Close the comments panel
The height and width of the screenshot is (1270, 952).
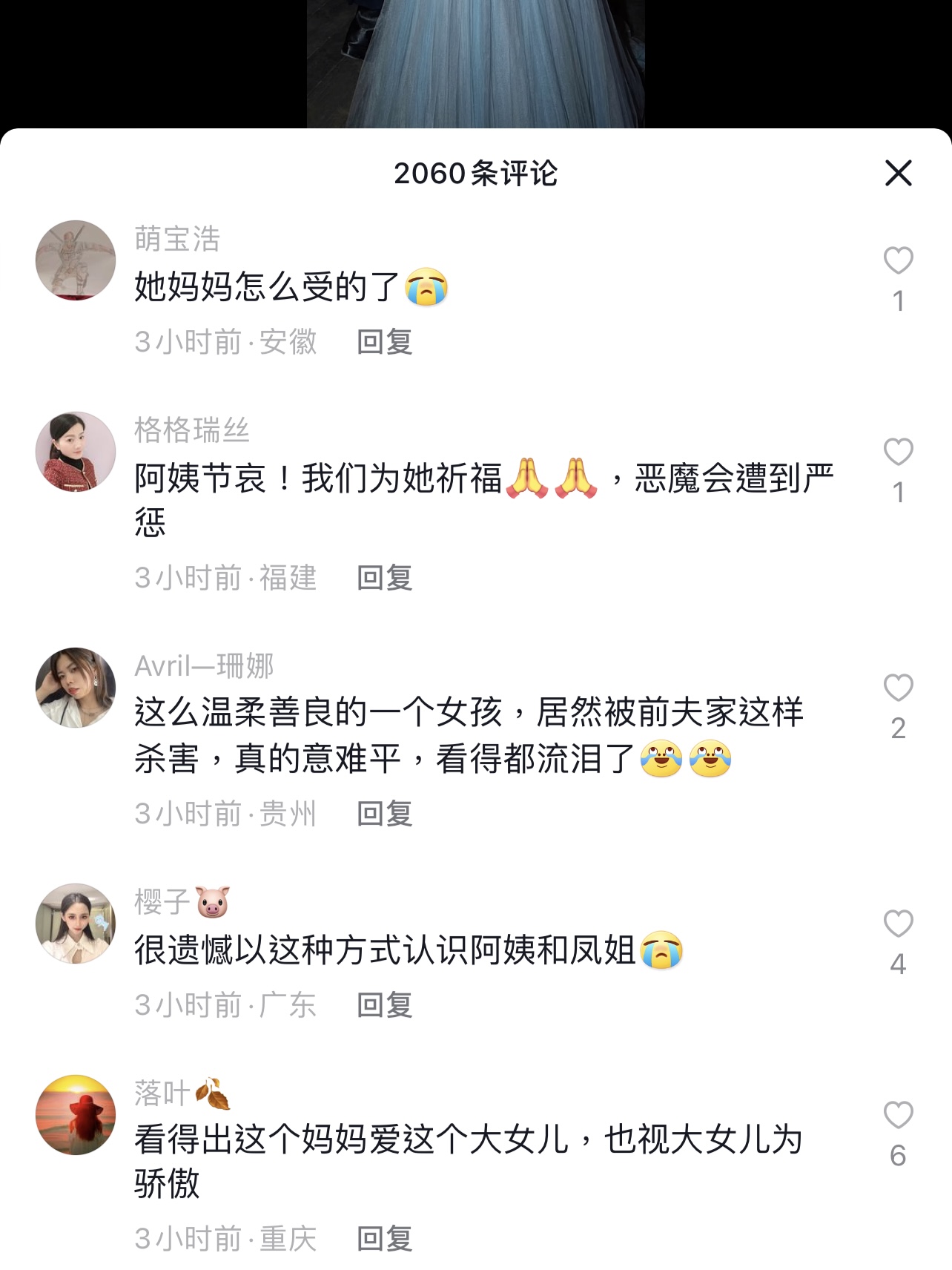[x=898, y=174]
